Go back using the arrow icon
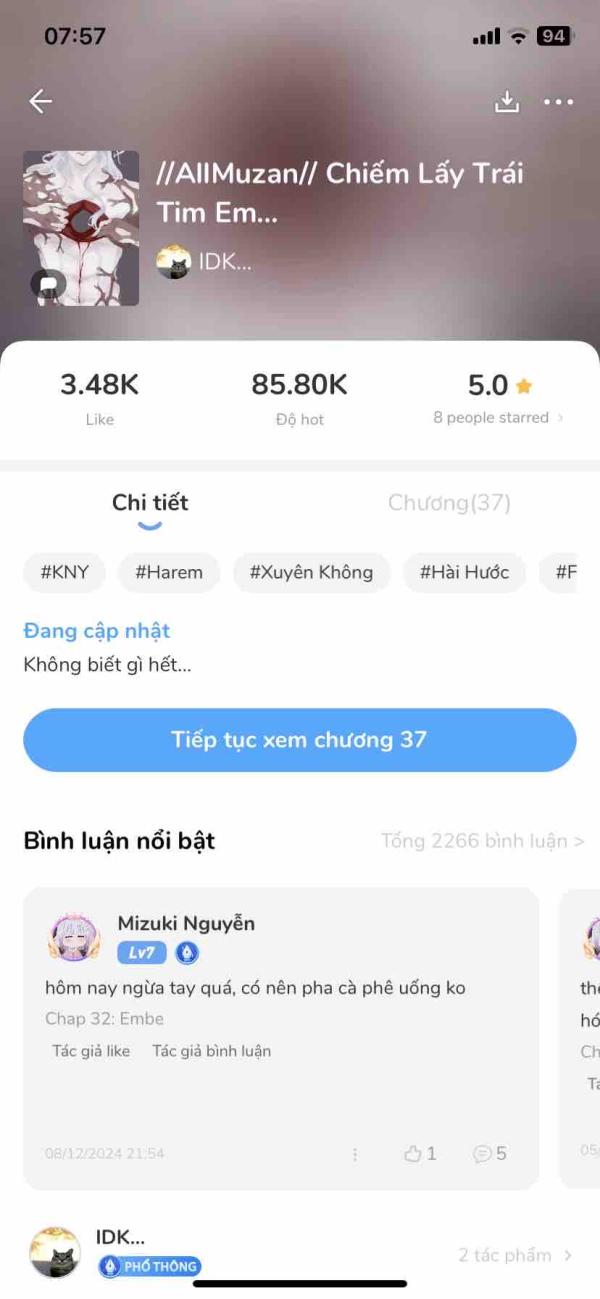This screenshot has width=600, height=1299. tap(40, 101)
